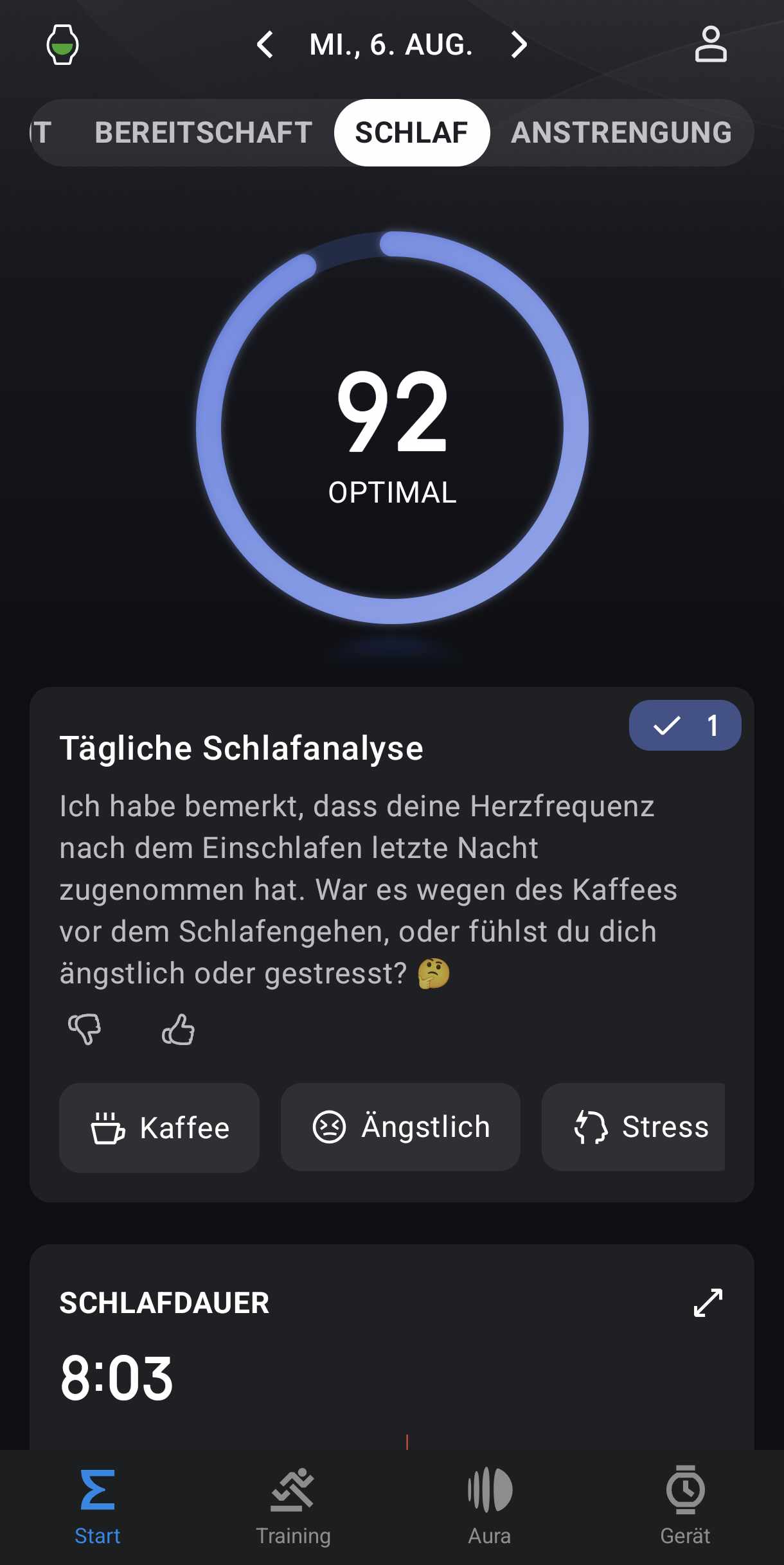The height and width of the screenshot is (1565, 784).
Task: Switch to the Bereitschaft tab
Action: (x=203, y=133)
